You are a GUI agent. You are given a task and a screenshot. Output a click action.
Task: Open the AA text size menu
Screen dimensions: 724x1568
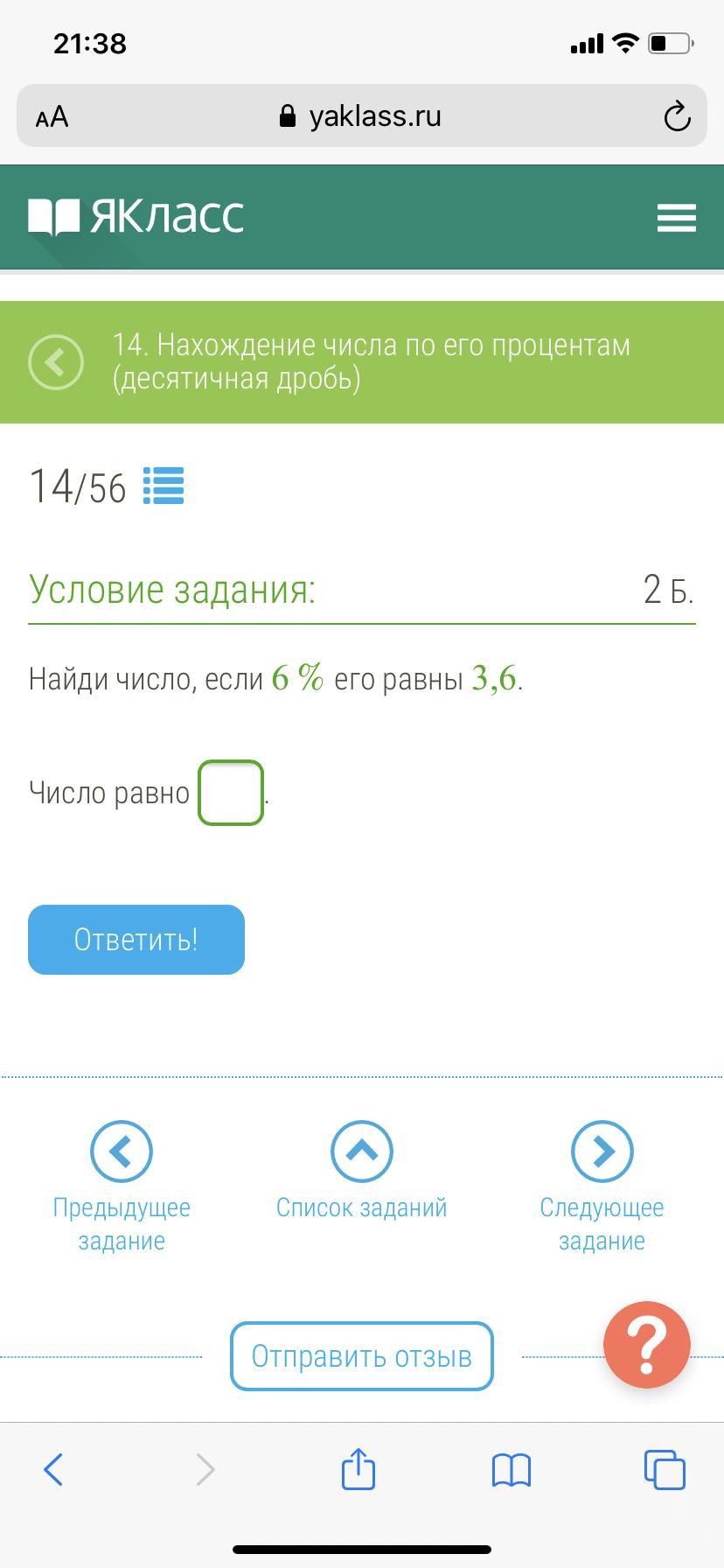(x=52, y=117)
